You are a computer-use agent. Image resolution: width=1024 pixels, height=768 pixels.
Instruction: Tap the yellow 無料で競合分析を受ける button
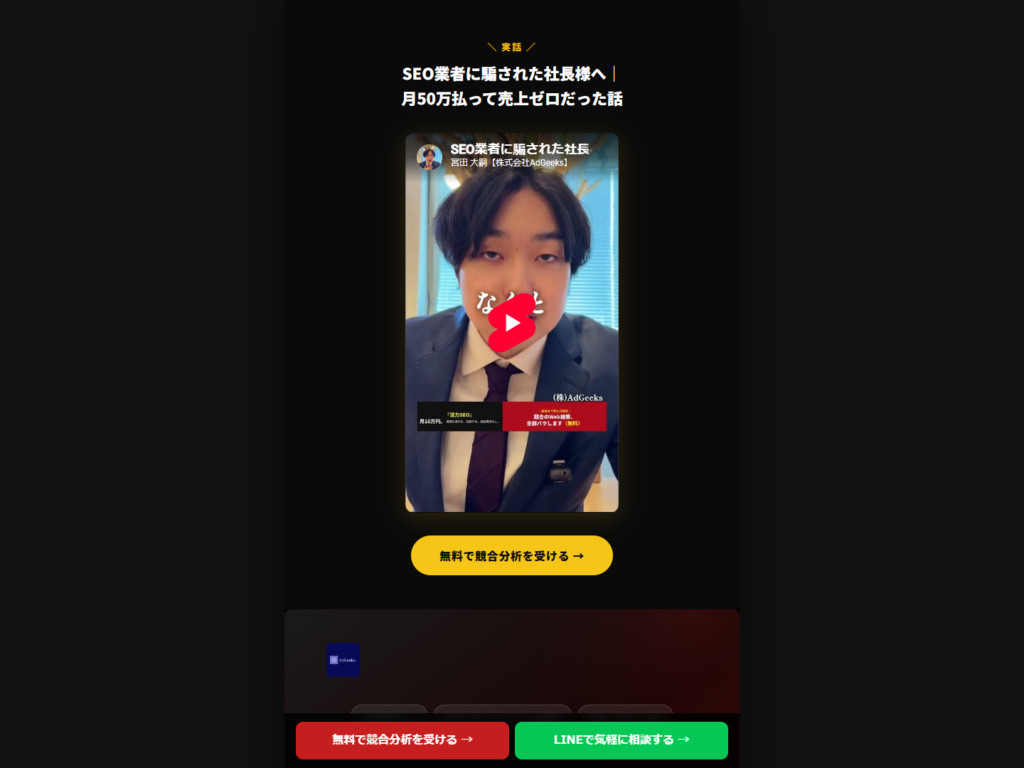point(511,555)
